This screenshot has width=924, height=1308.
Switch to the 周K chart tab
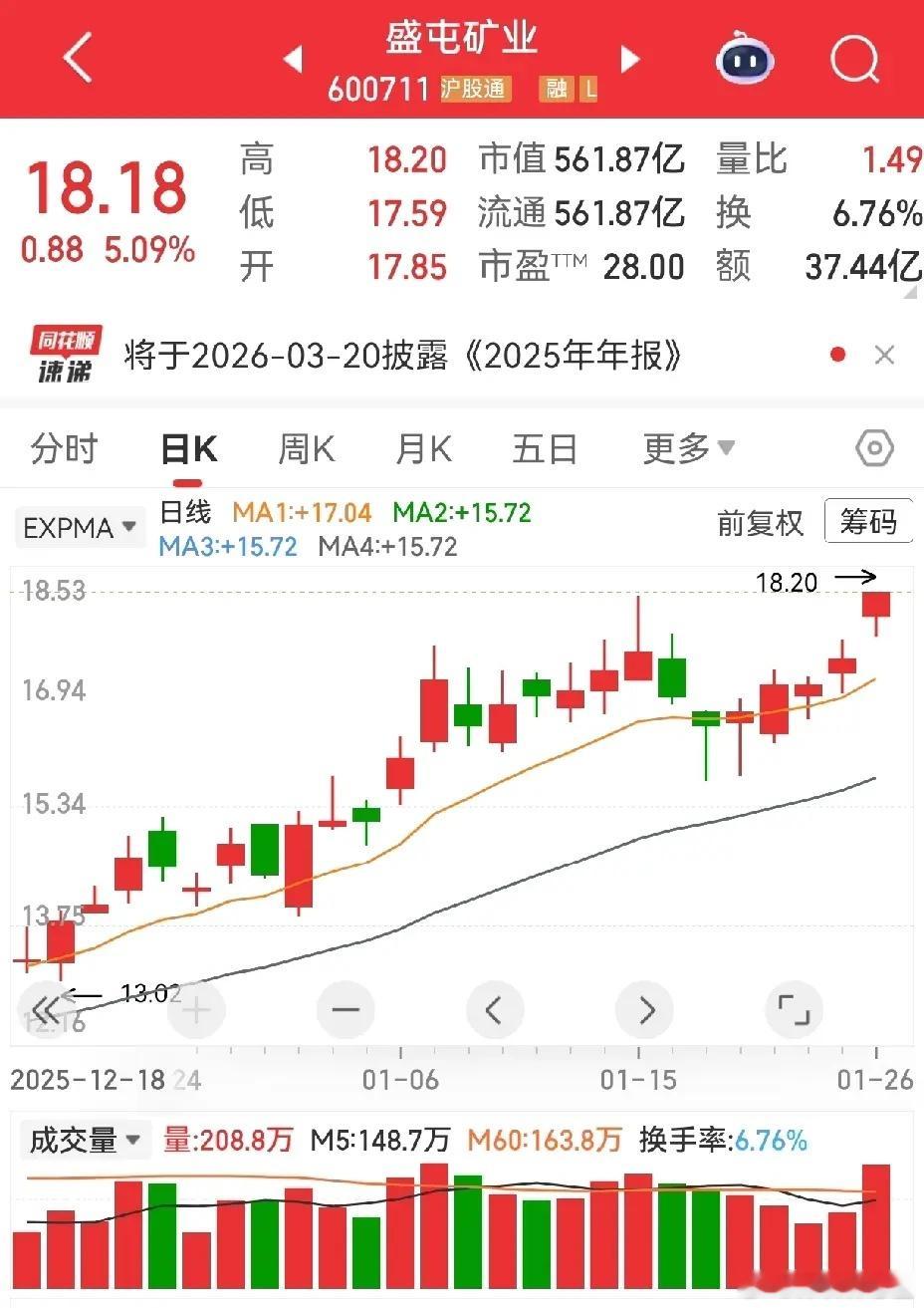click(306, 449)
